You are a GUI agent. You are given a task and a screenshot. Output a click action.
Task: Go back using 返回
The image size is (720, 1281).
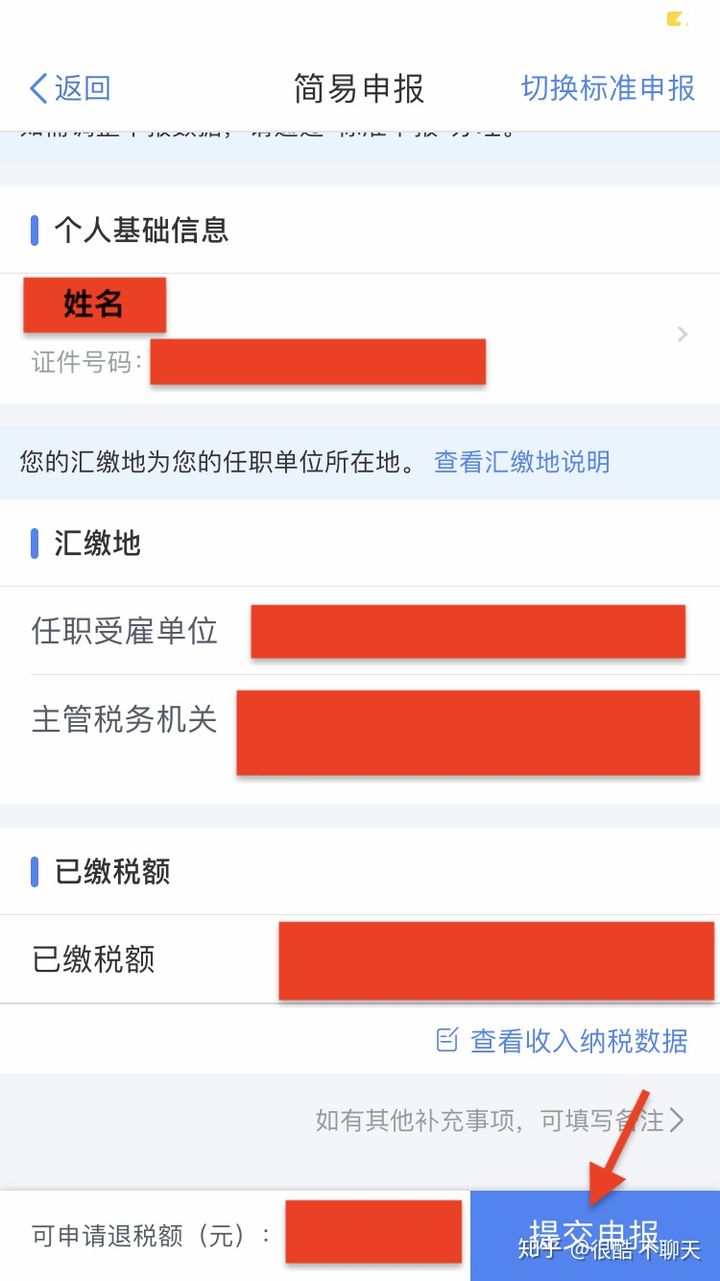pyautogui.click(x=70, y=88)
